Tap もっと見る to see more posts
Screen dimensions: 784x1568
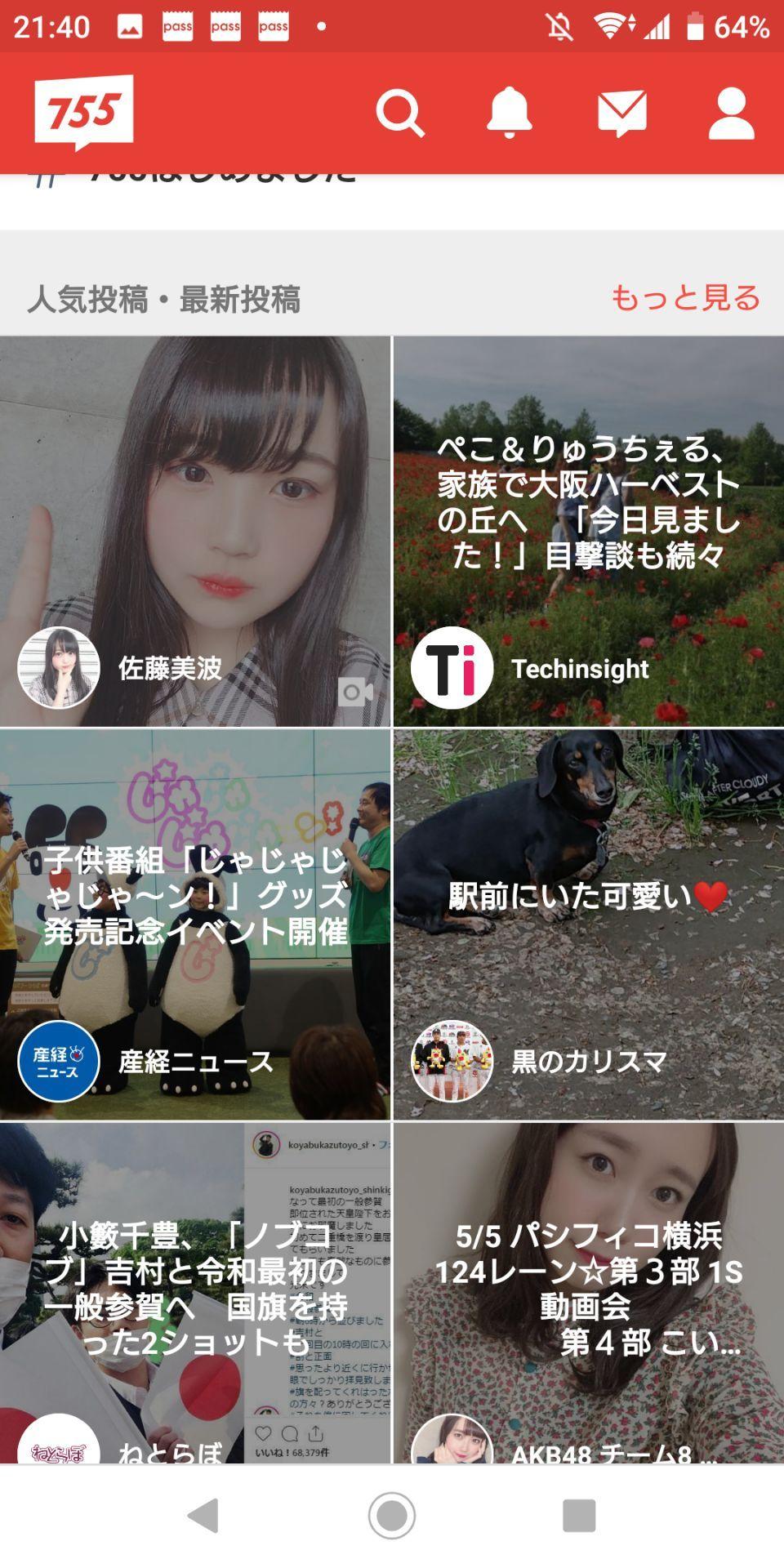pos(685,298)
